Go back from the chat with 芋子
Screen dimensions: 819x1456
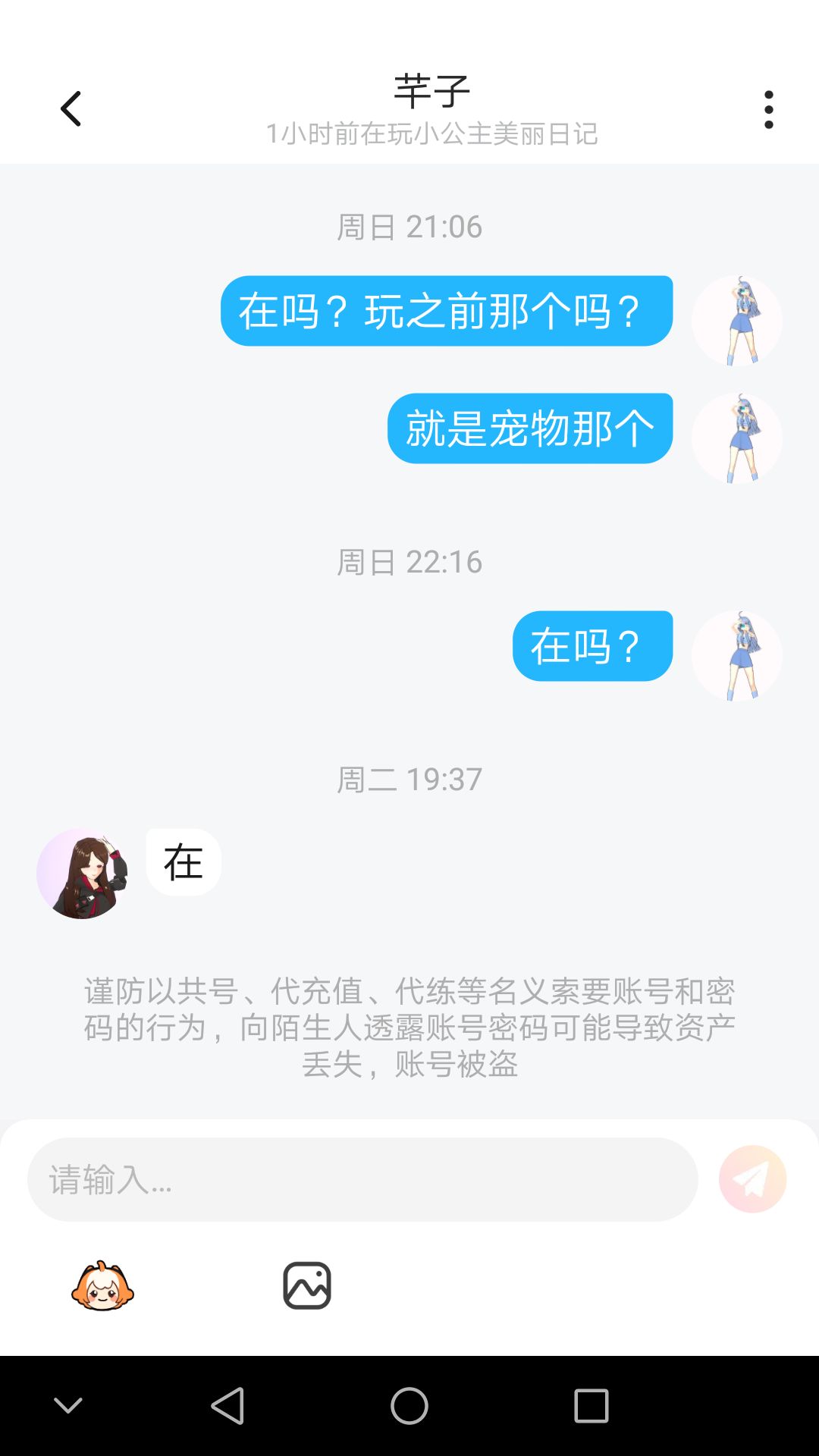(x=71, y=109)
